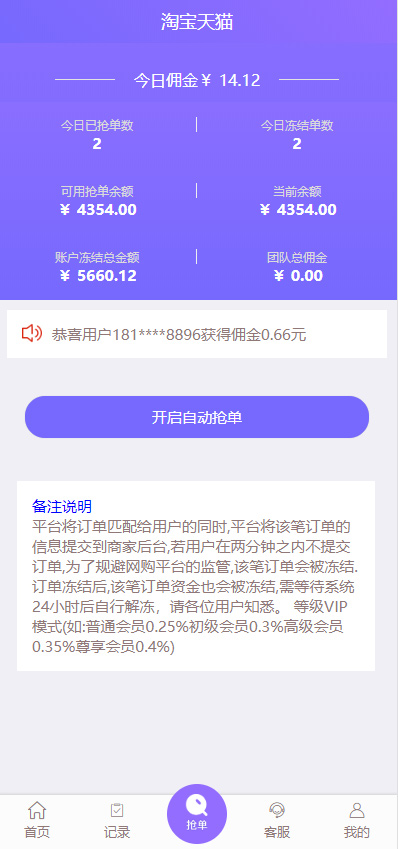Open the 记录 tab
Image resolution: width=398 pixels, height=849 pixels.
tap(117, 820)
